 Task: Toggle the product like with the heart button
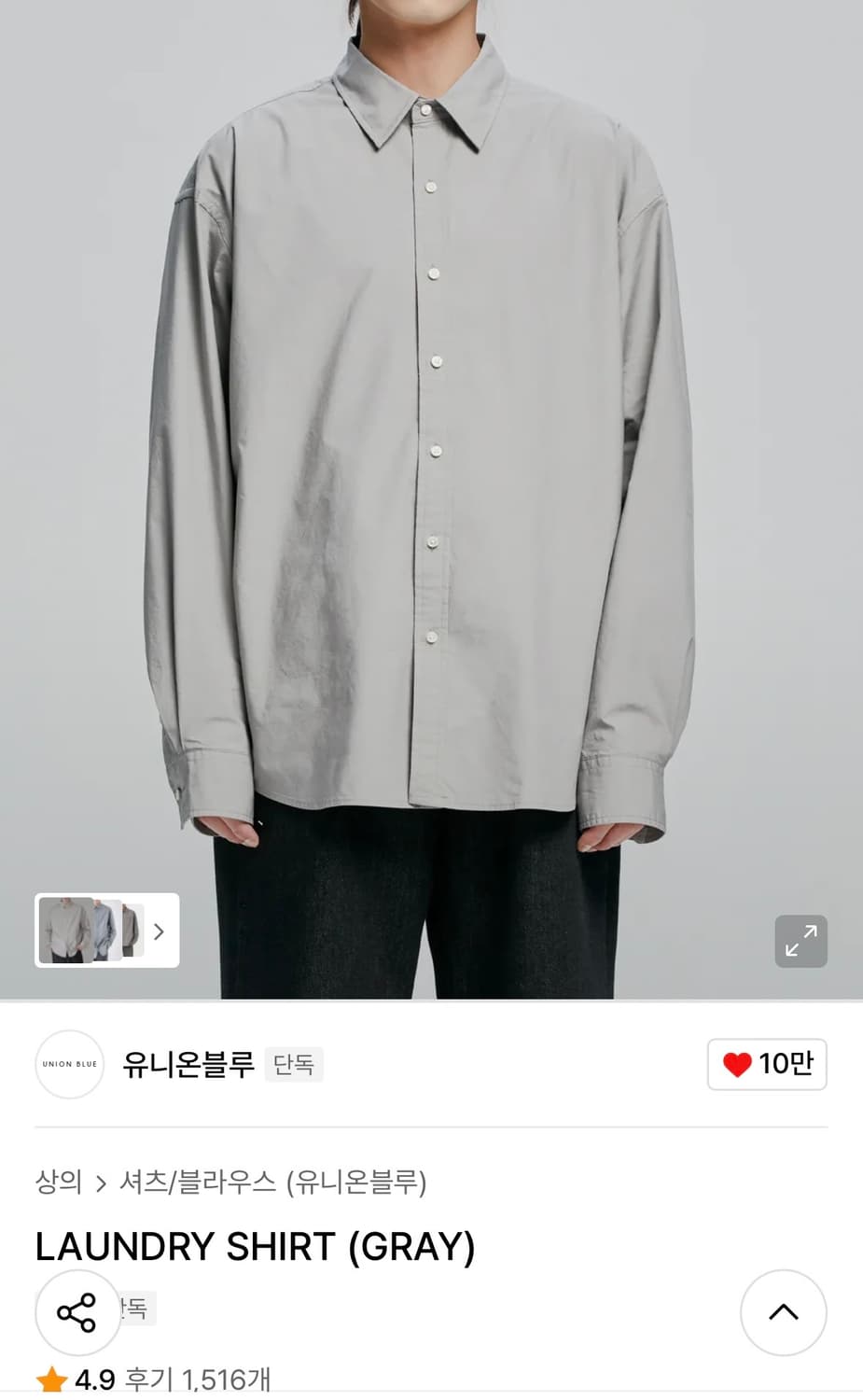pyautogui.click(x=767, y=1064)
